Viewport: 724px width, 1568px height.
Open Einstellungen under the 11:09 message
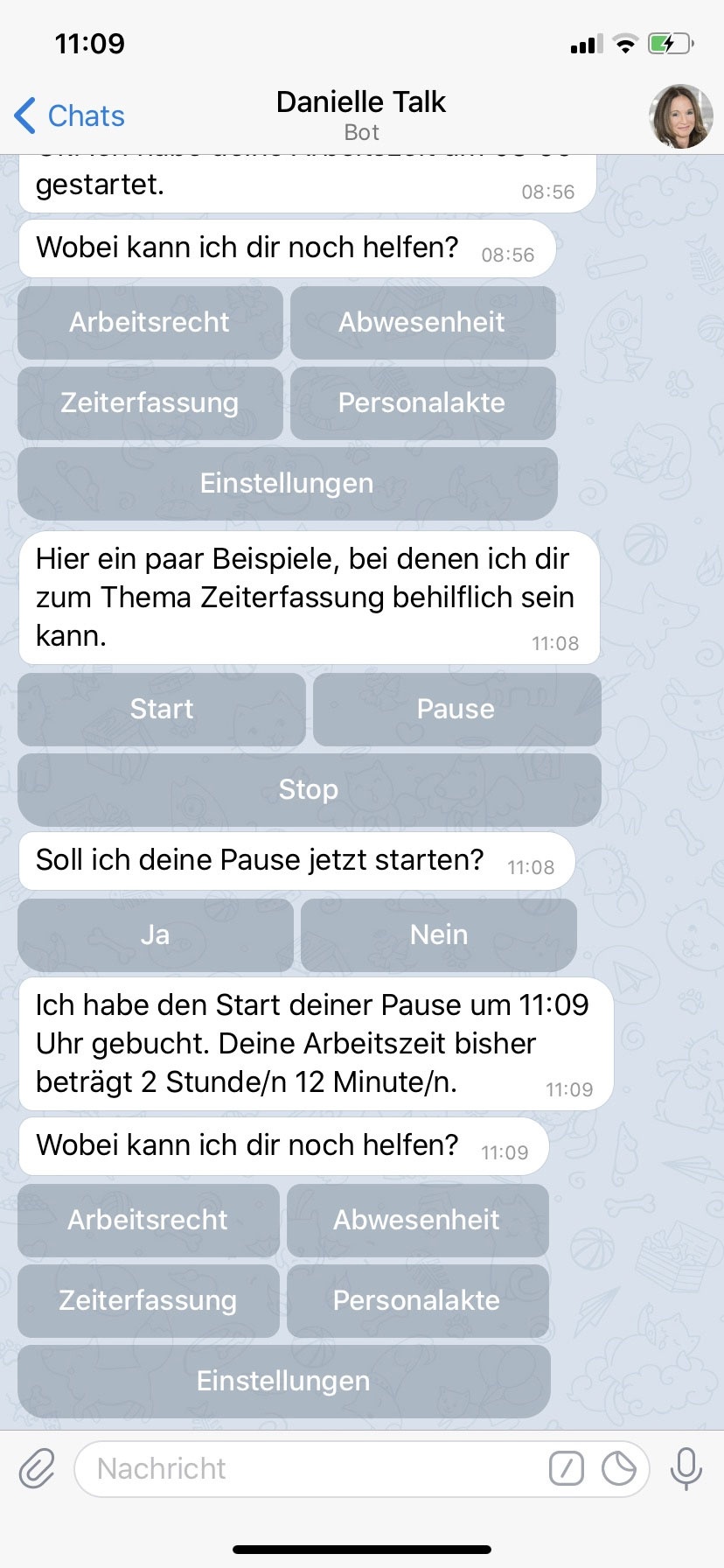[x=283, y=1381]
